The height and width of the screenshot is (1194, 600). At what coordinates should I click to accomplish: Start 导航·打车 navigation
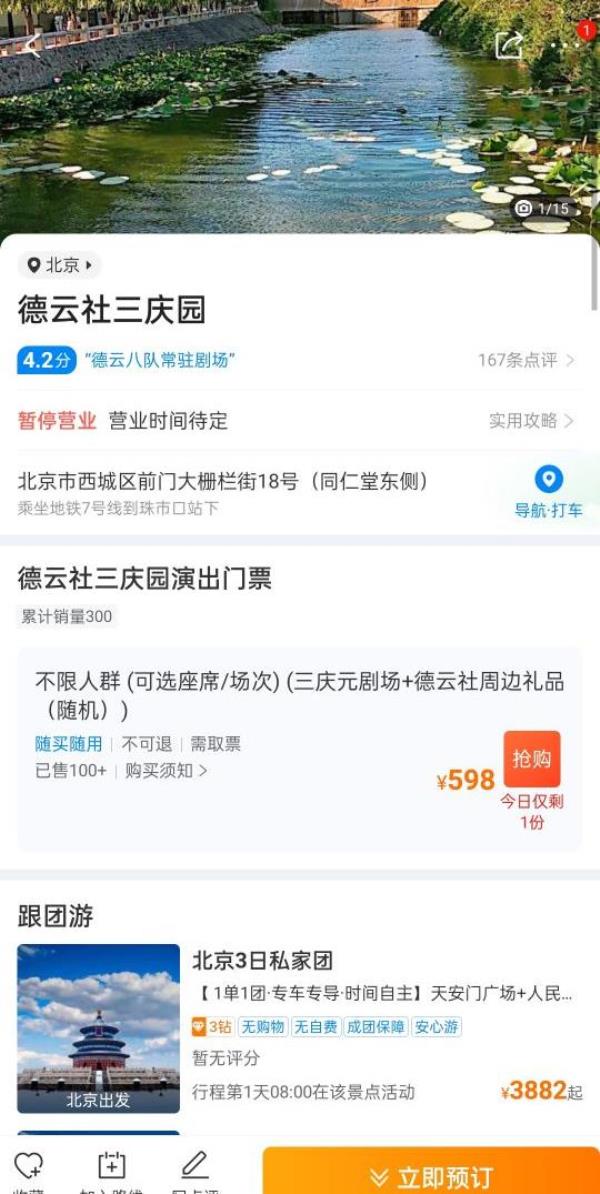coord(548,493)
